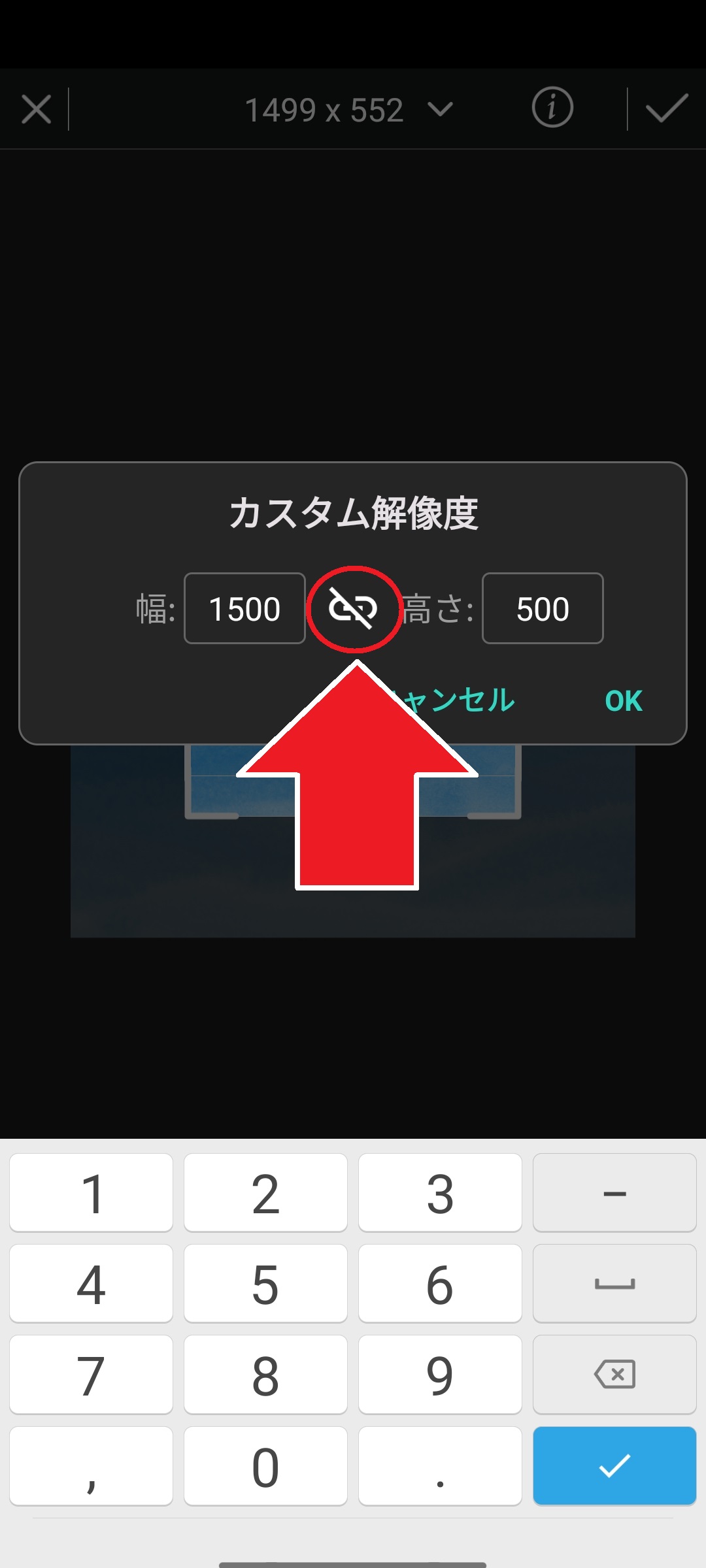Screen dimensions: 706x1568
Task: Delete a digit with backspace key
Action: click(614, 1374)
